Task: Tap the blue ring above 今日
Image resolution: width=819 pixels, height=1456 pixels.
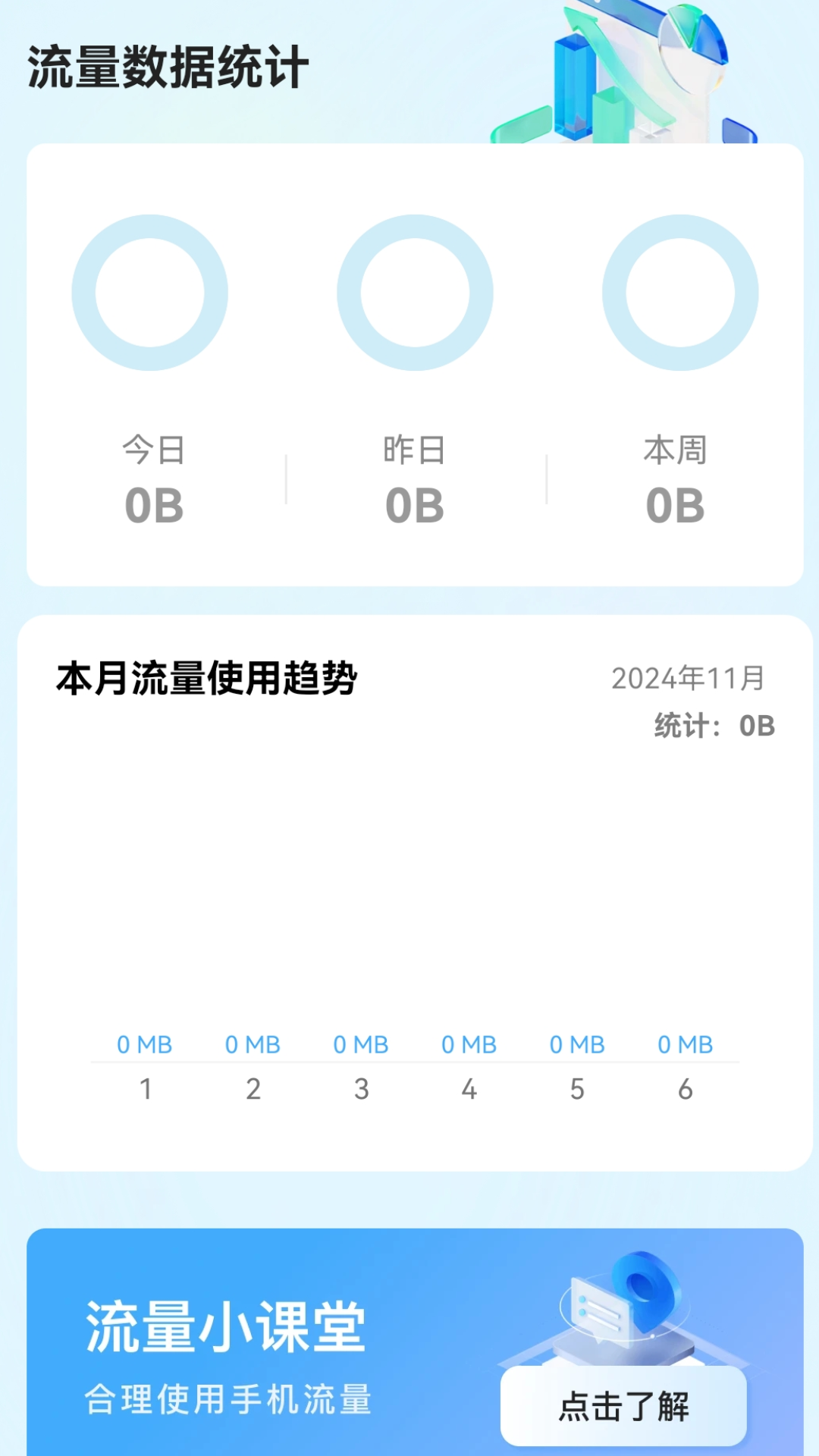Action: 149,291
